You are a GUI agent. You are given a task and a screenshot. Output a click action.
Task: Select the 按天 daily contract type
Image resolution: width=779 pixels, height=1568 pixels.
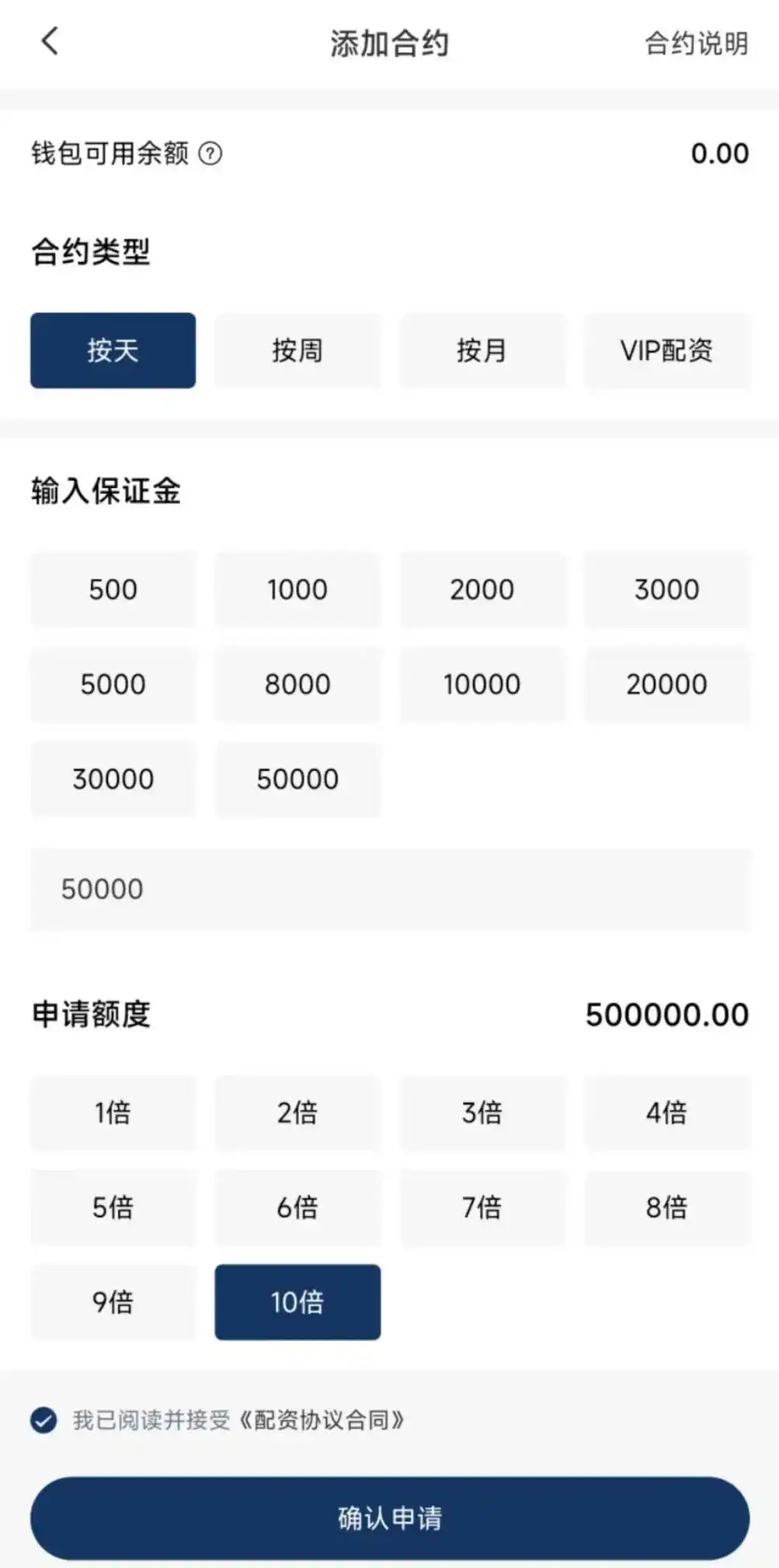112,350
